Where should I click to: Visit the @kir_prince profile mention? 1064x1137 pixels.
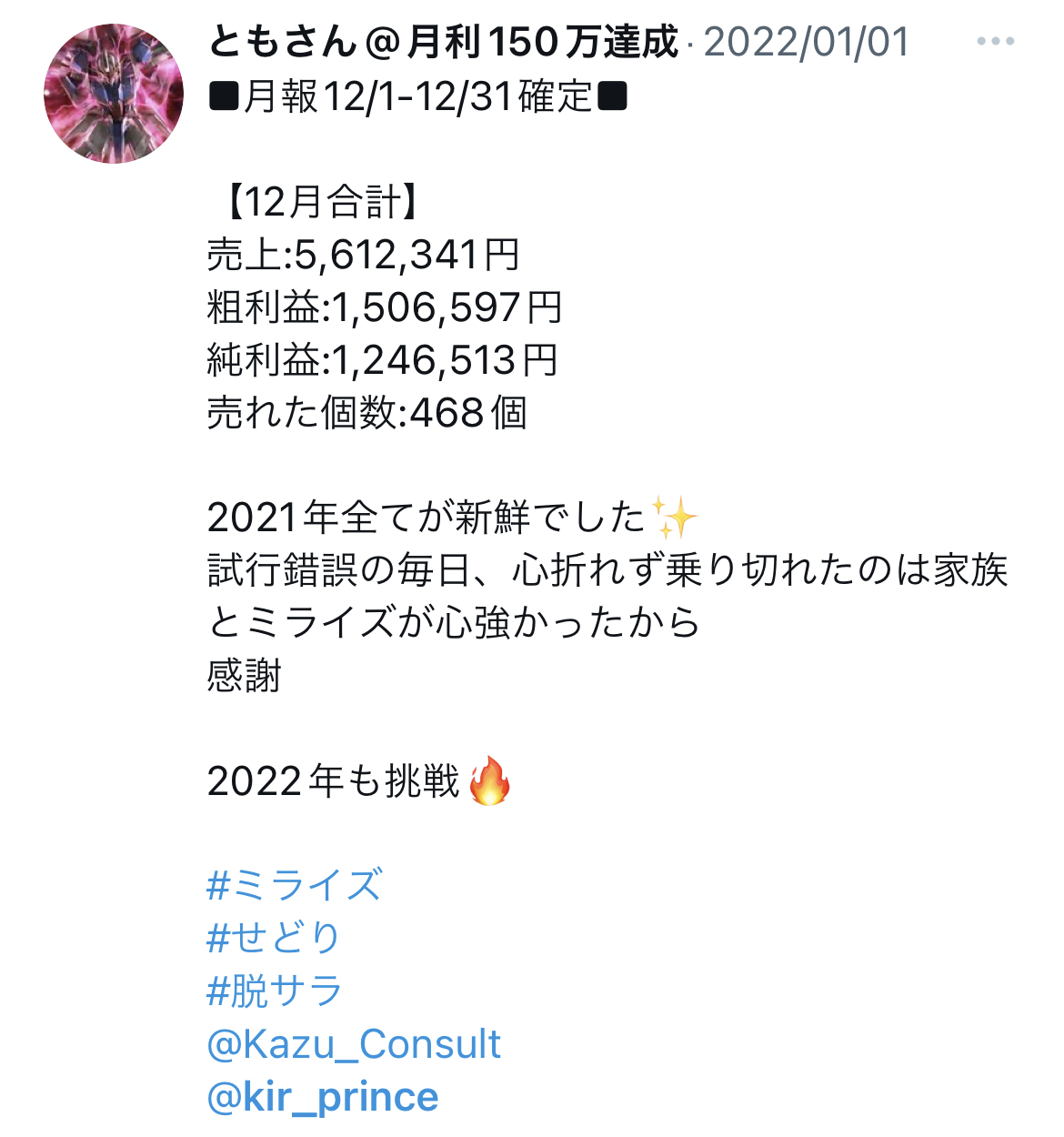(323, 1097)
